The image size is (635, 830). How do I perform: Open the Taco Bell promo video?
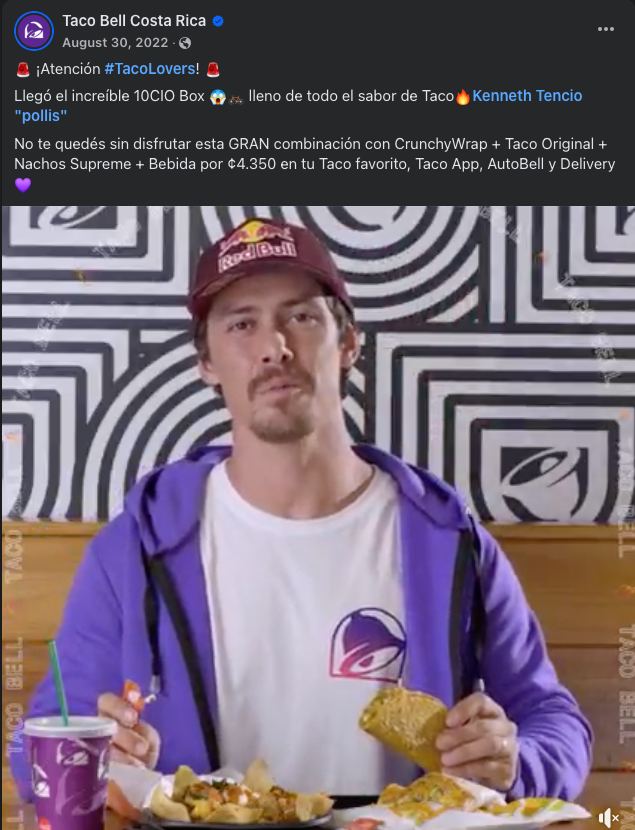click(x=318, y=518)
